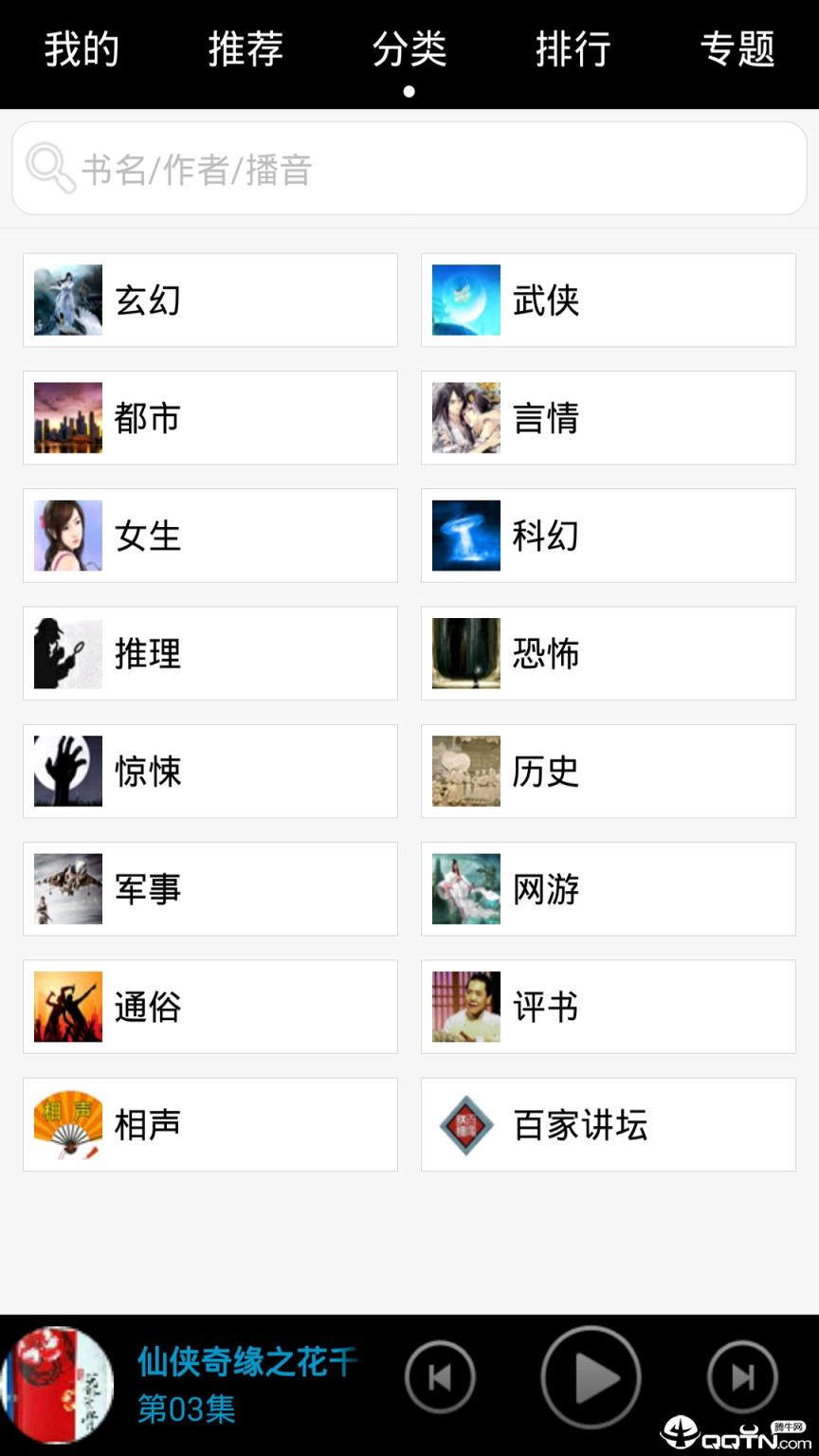Image resolution: width=819 pixels, height=1456 pixels.
Task: Switch to the 我的 tab
Action: coord(81,49)
